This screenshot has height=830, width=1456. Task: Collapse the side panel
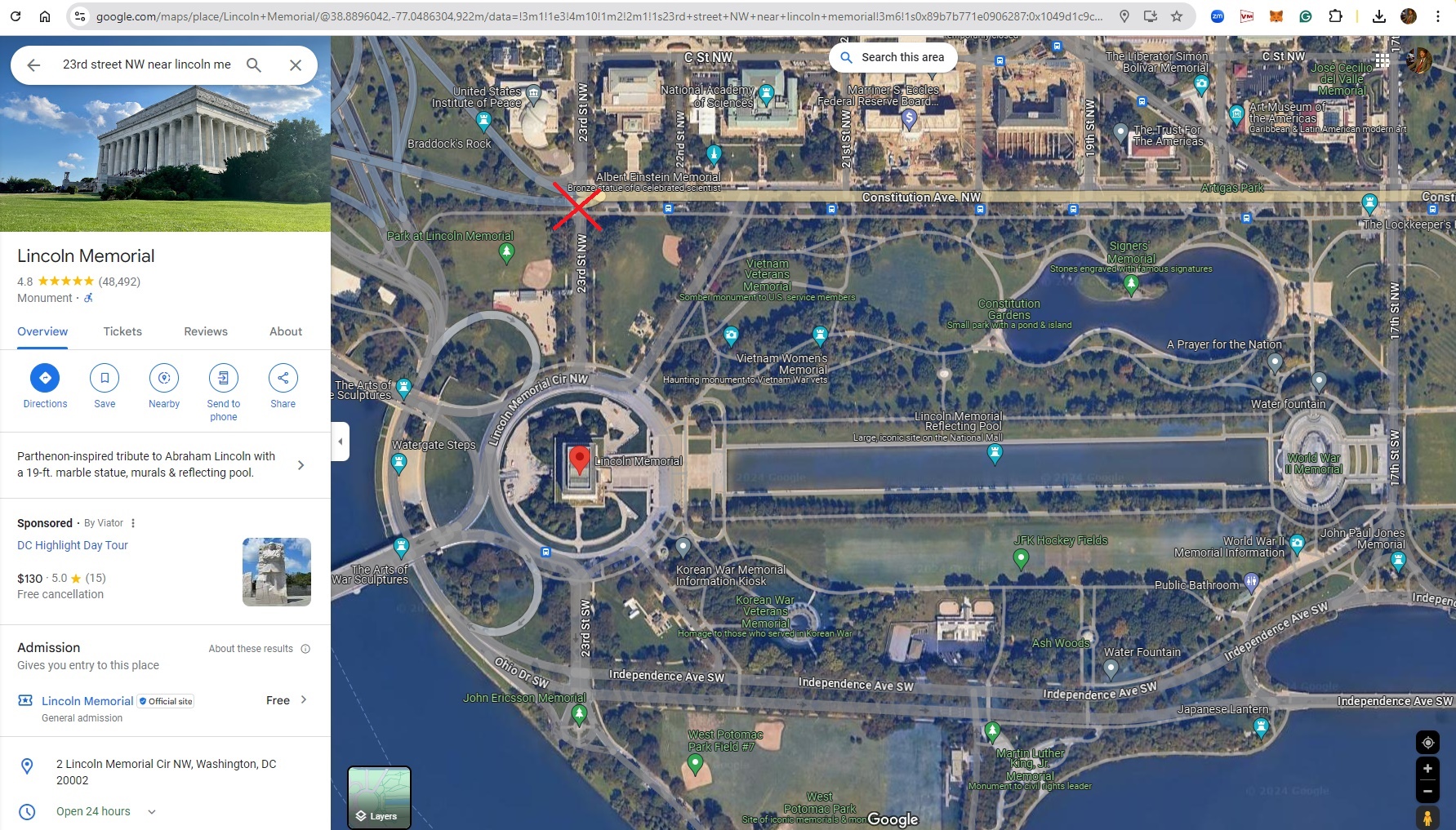(x=341, y=442)
